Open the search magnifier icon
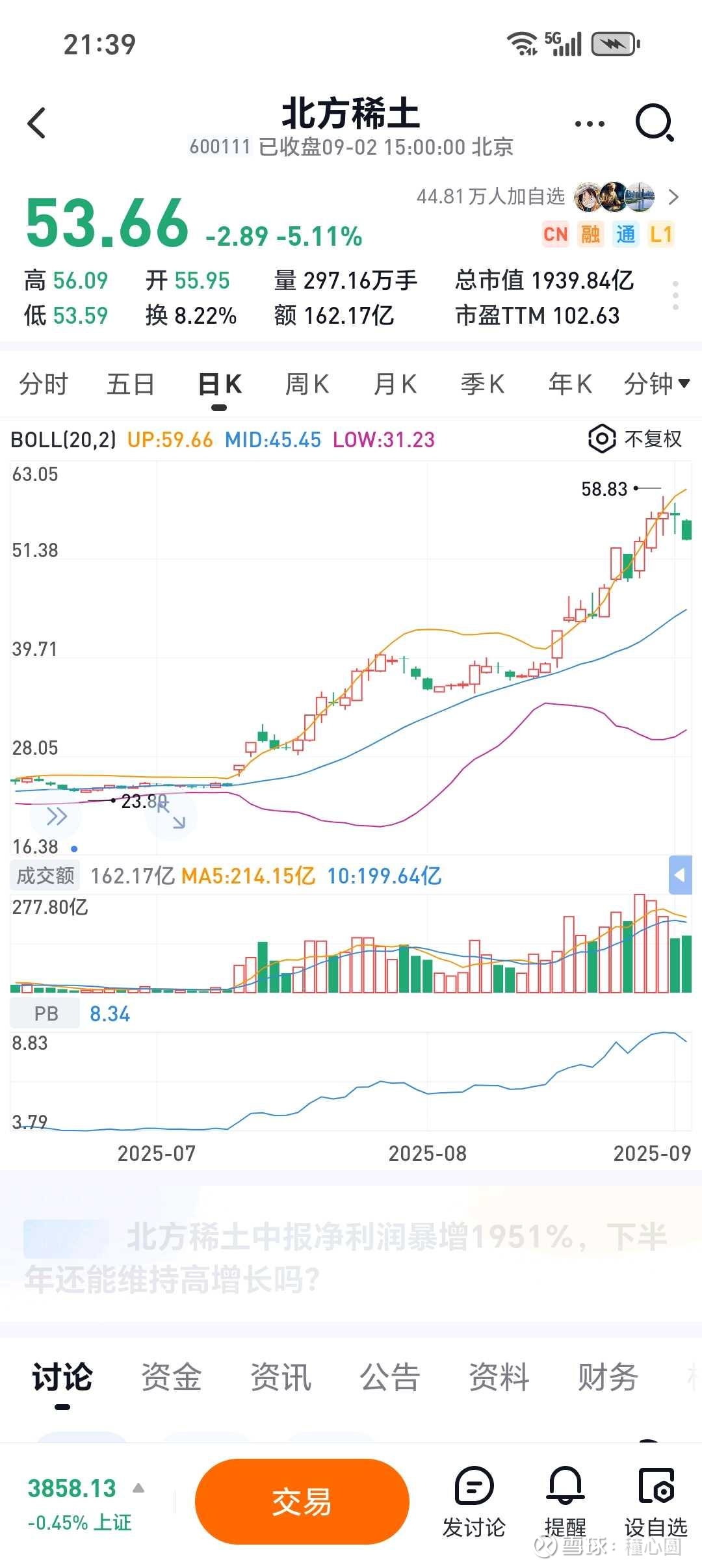702x1568 pixels. click(x=654, y=122)
